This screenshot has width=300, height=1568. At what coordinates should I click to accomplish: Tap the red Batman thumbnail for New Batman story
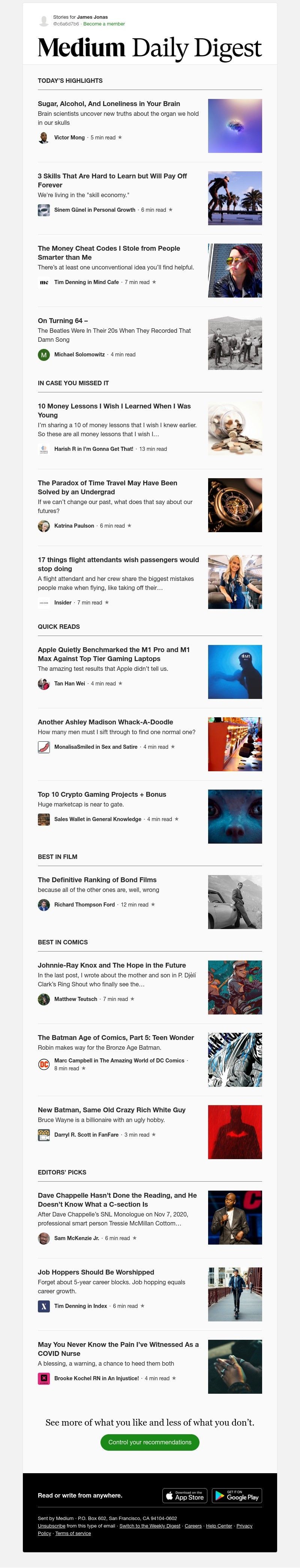235,1132
